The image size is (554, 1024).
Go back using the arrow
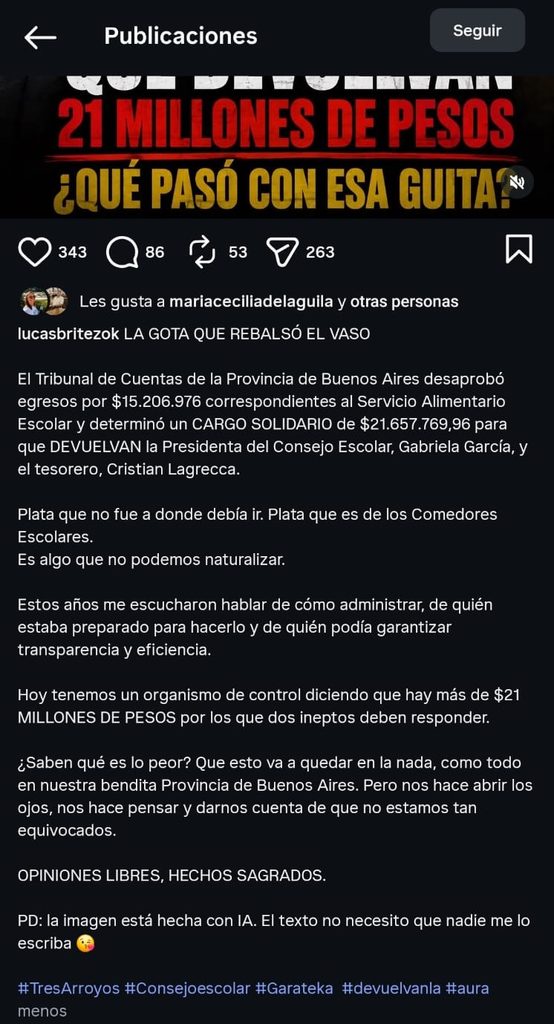pos(40,37)
